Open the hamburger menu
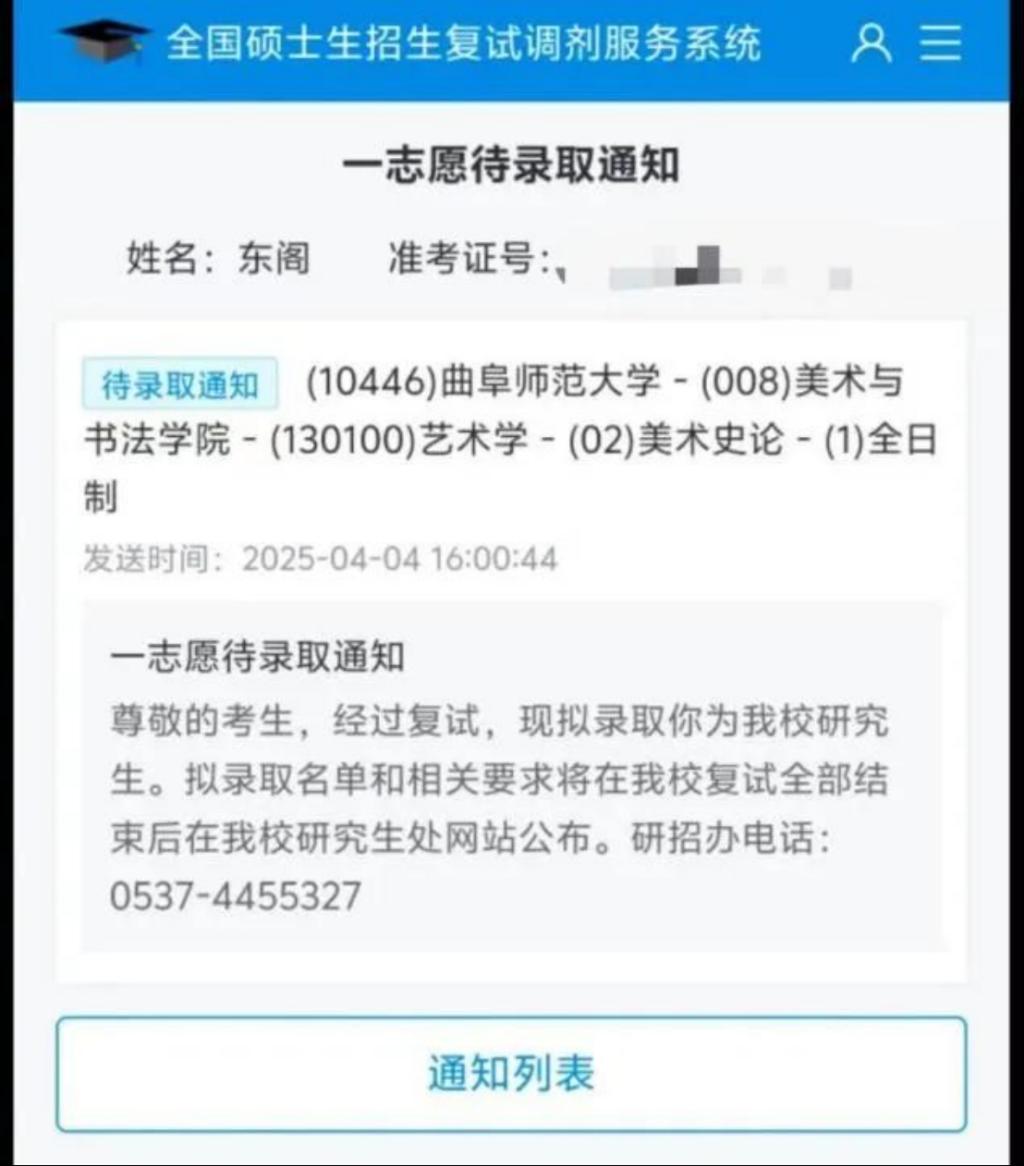 [940, 43]
